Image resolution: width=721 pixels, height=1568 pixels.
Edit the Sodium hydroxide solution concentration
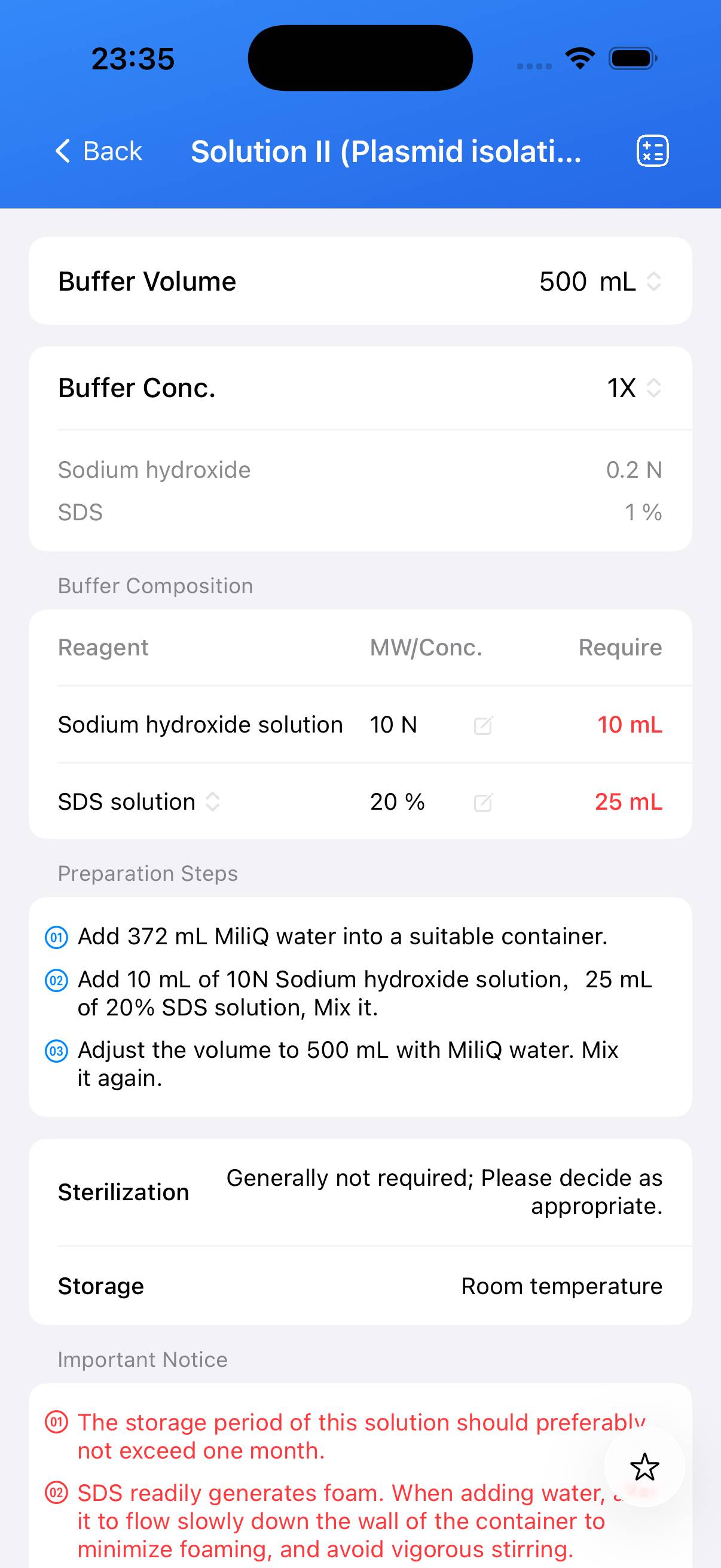click(484, 724)
